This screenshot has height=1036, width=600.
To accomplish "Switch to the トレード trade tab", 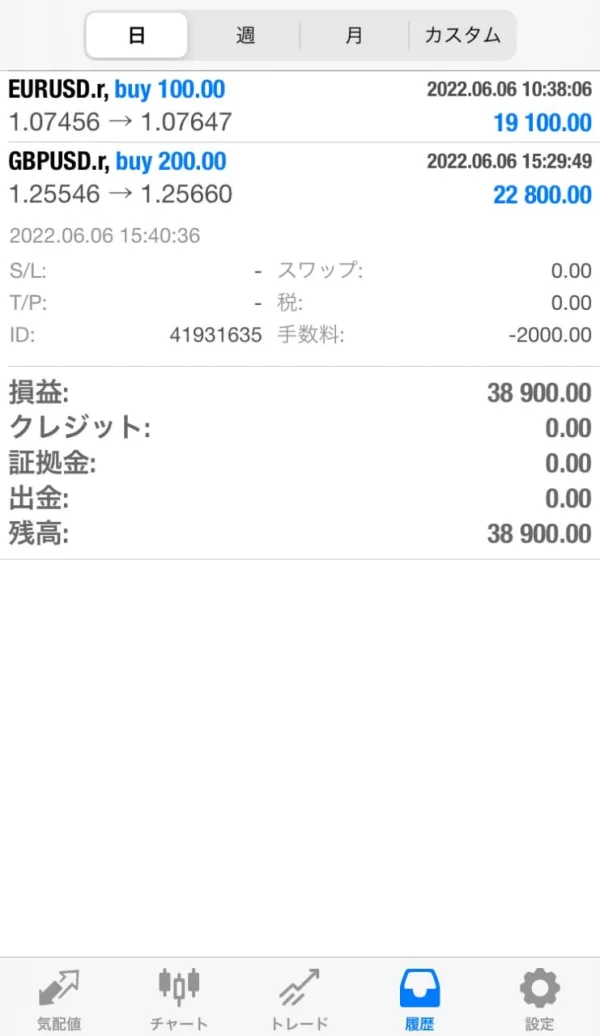I will pyautogui.click(x=300, y=998).
